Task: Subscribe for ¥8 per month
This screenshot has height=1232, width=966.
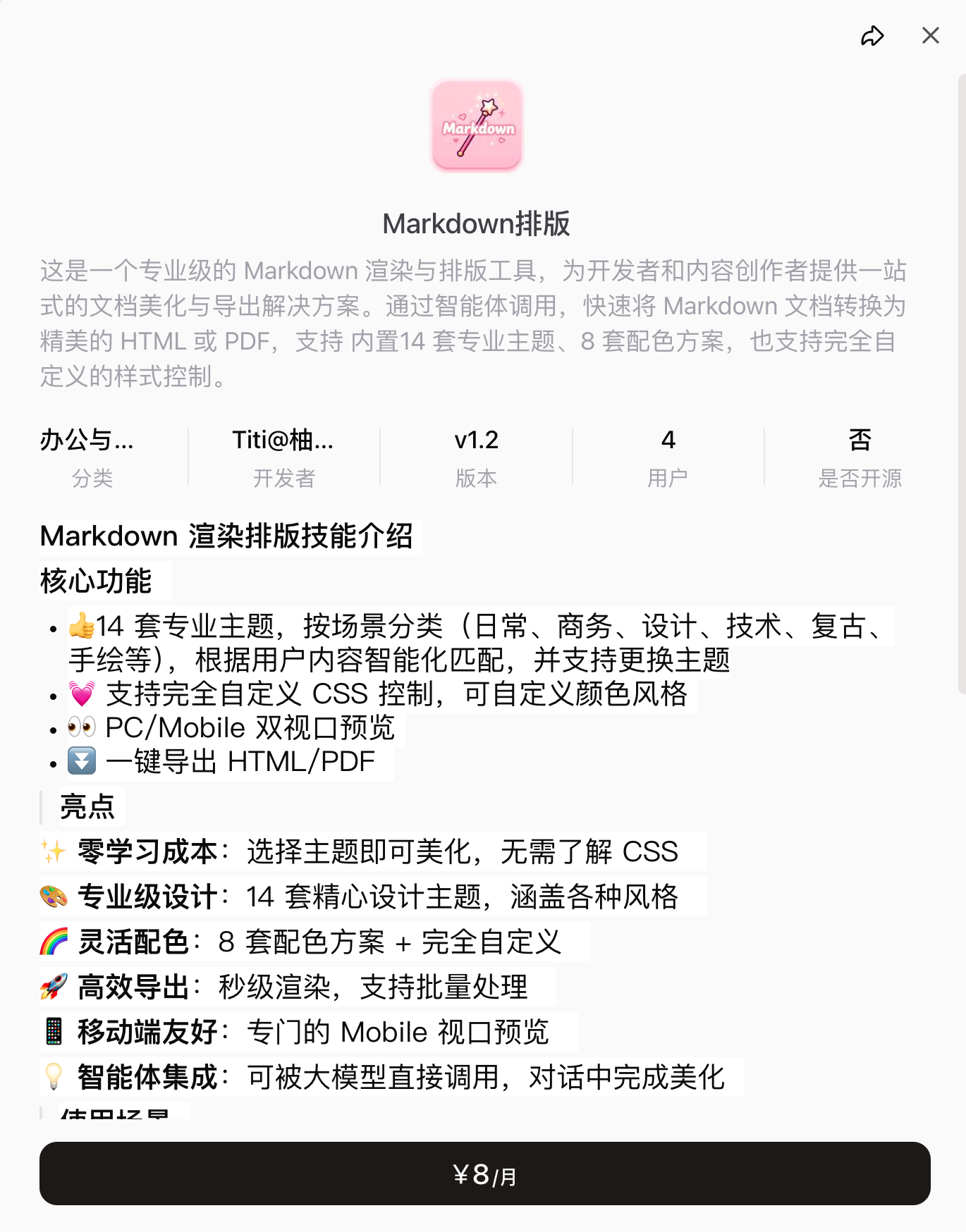Action: [x=484, y=1174]
